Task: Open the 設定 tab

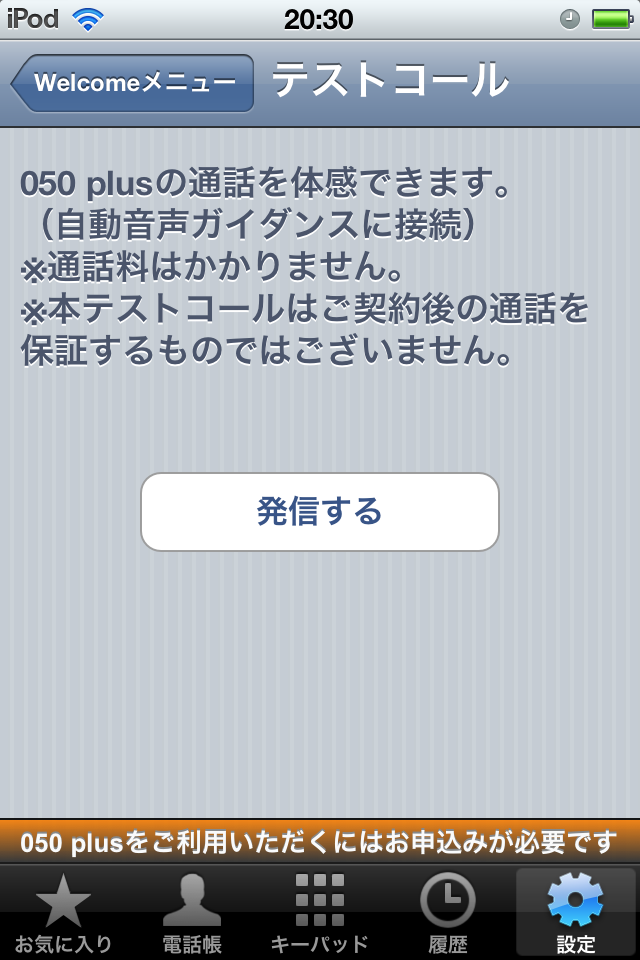Action: pyautogui.click(x=575, y=913)
